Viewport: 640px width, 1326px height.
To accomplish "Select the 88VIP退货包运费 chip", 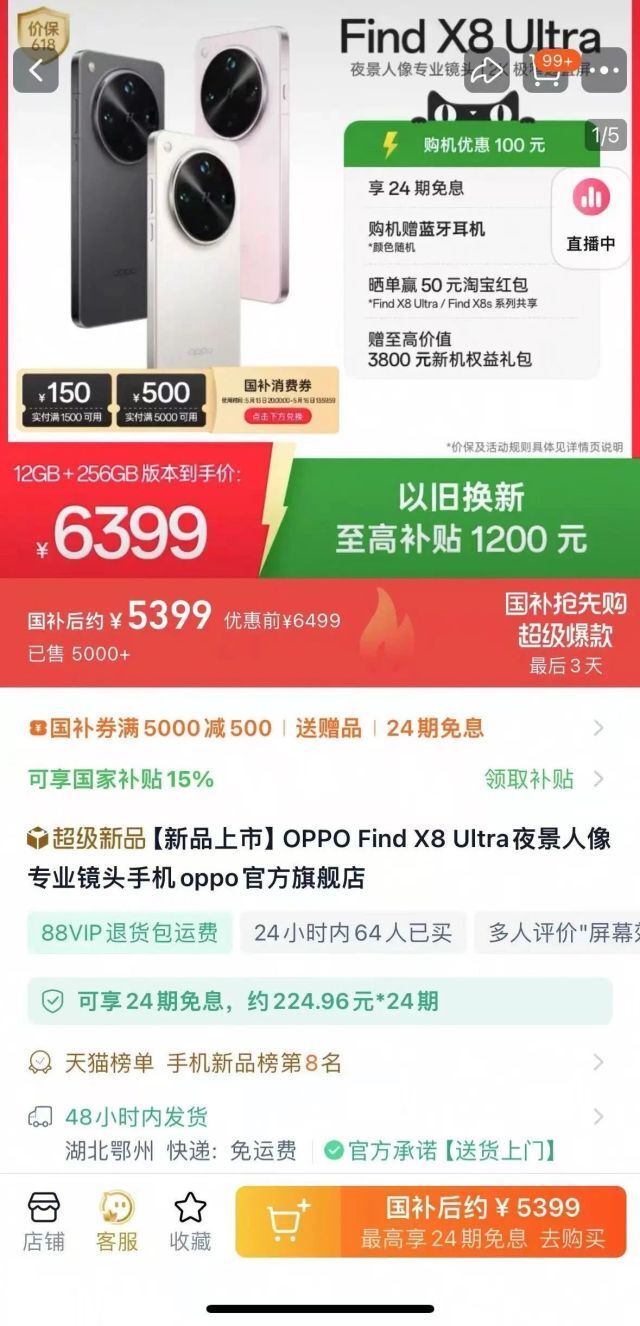I will click(130, 933).
